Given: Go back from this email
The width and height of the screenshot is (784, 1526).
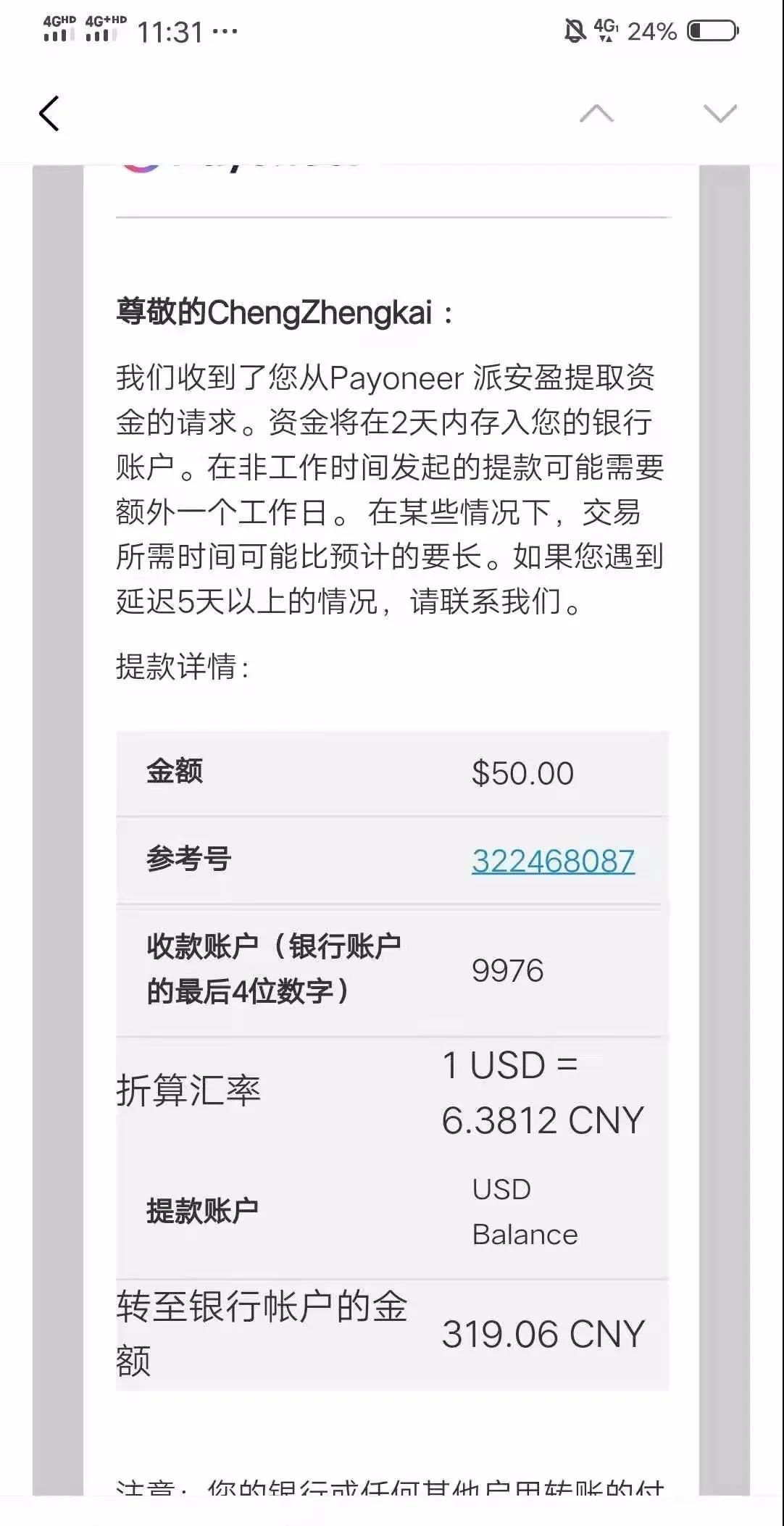Looking at the screenshot, I should [x=49, y=114].
